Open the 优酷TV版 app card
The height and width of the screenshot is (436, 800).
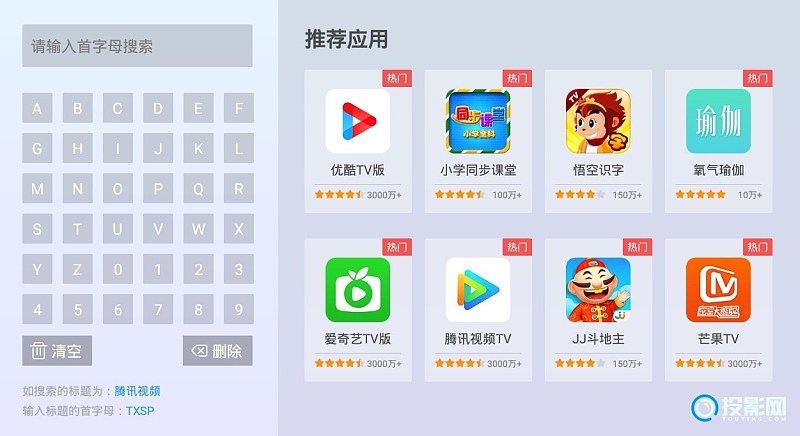pos(358,141)
